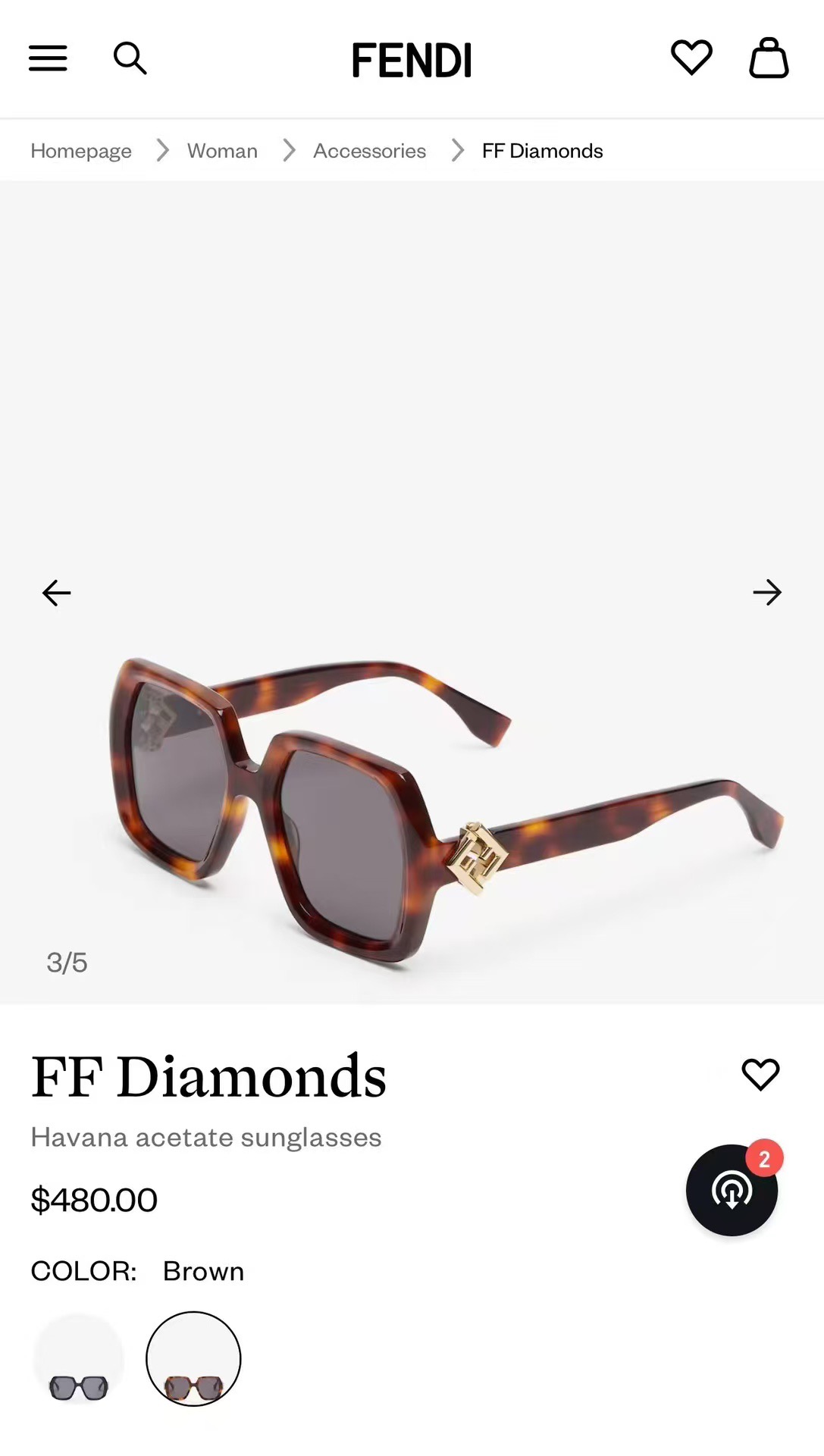This screenshot has height=1456, width=824.
Task: Go to Homepage breadcrumb
Action: (x=81, y=151)
